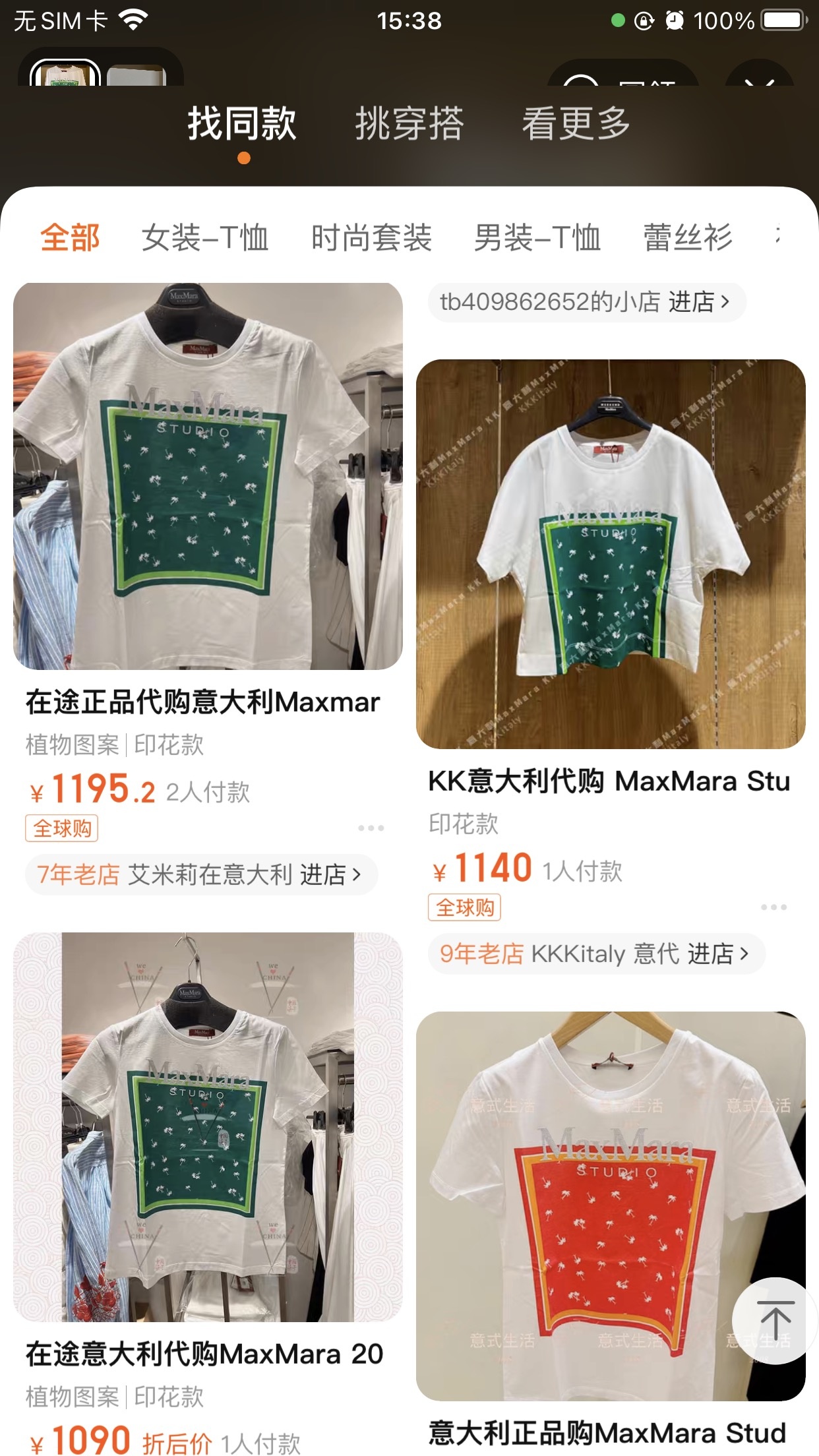Filter by 男装-T恤 category

click(x=537, y=237)
